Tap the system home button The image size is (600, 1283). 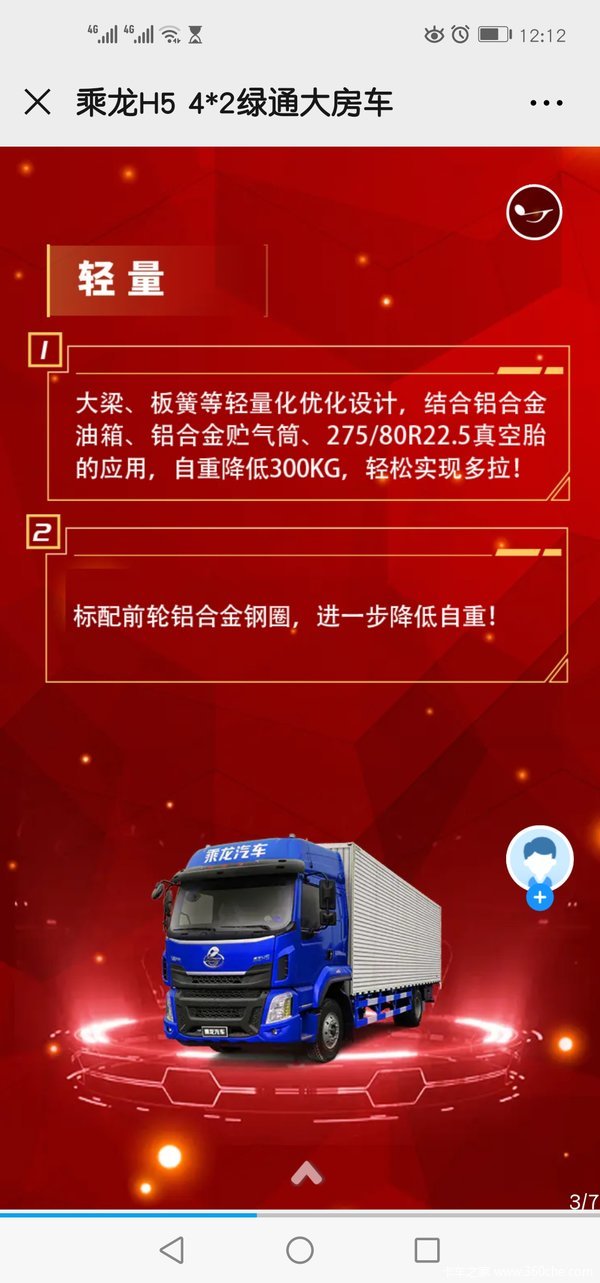coord(300,1249)
